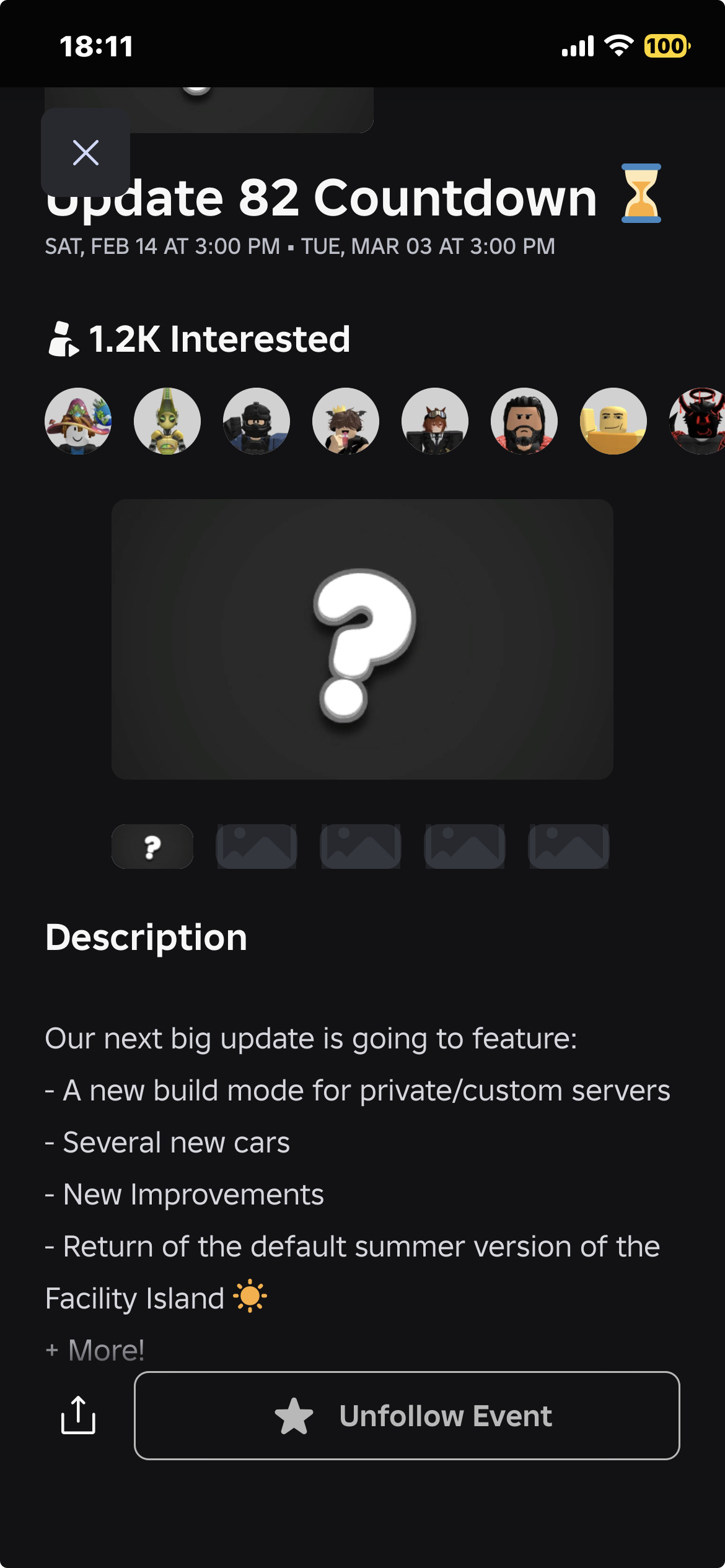Viewport: 725px width, 1568px height.
Task: View the yellow noob avatar's profile
Action: 613,421
